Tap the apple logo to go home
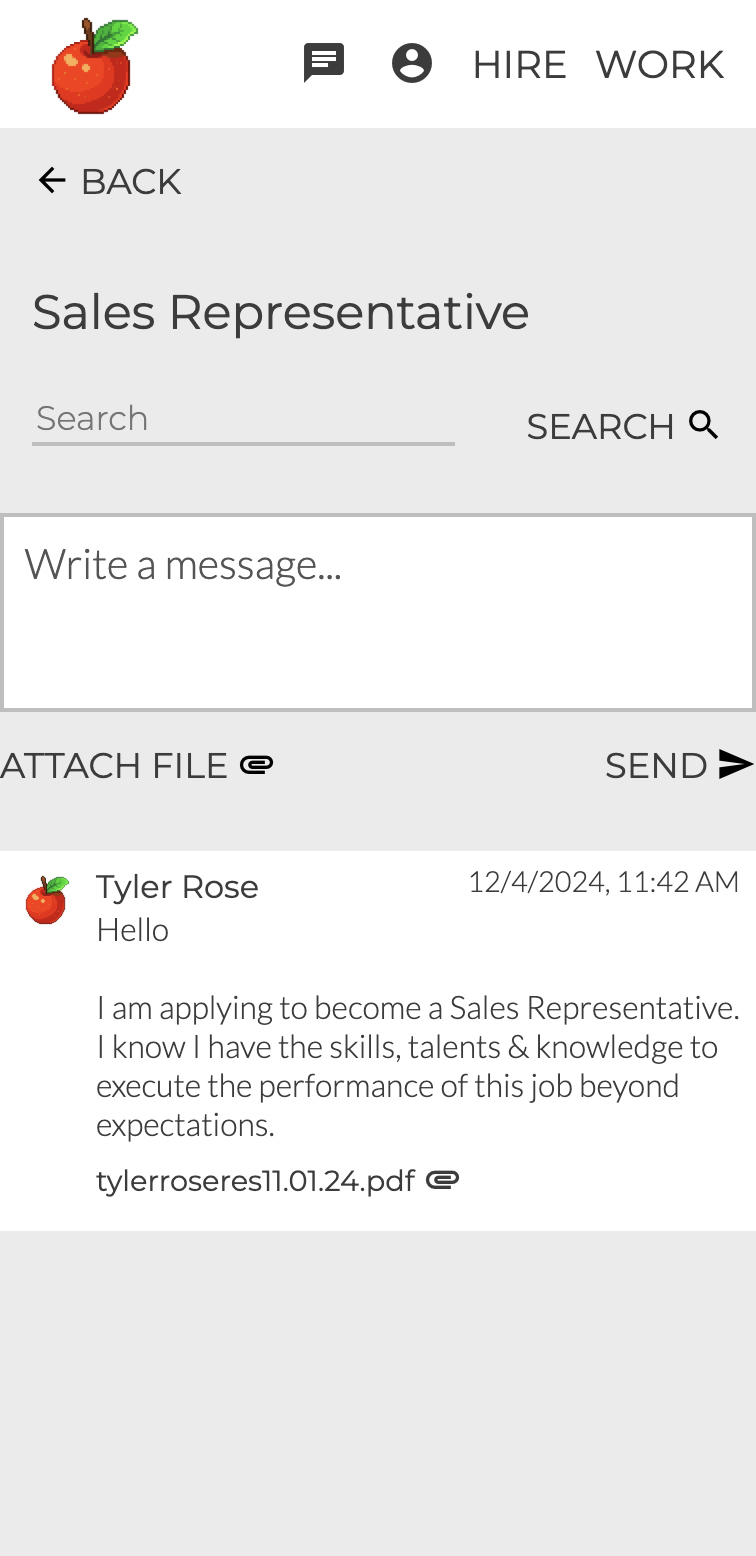This screenshot has height=1556, width=756. (x=94, y=65)
